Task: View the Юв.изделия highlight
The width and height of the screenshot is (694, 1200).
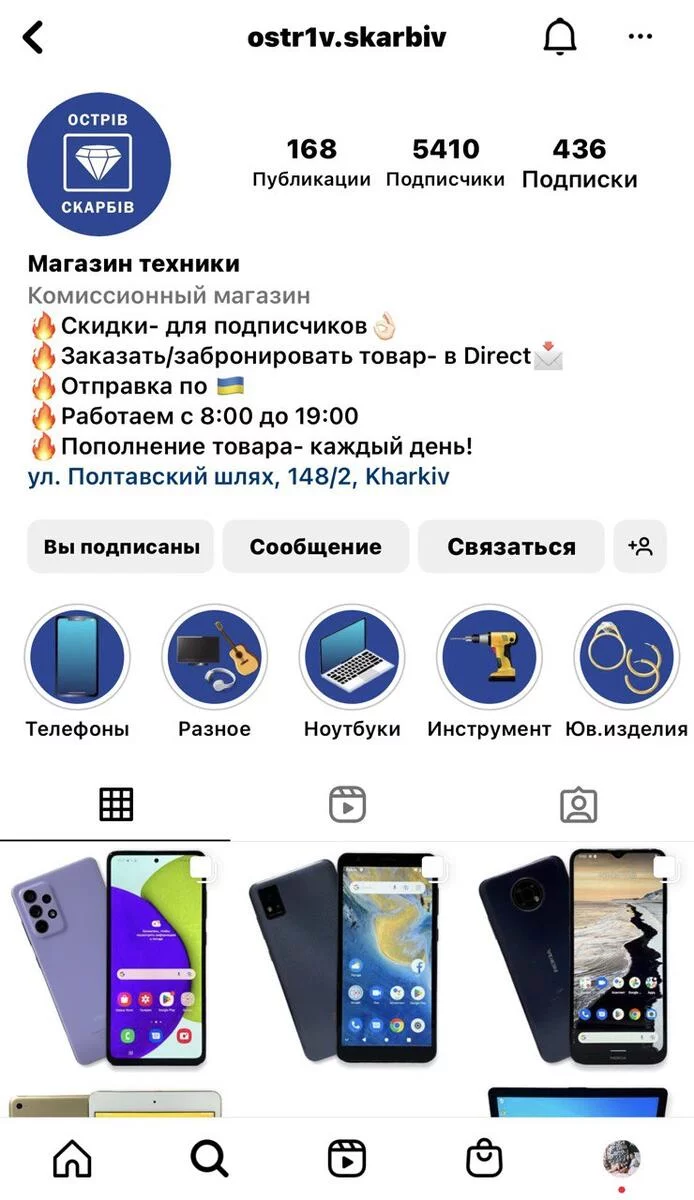Action: [626, 657]
